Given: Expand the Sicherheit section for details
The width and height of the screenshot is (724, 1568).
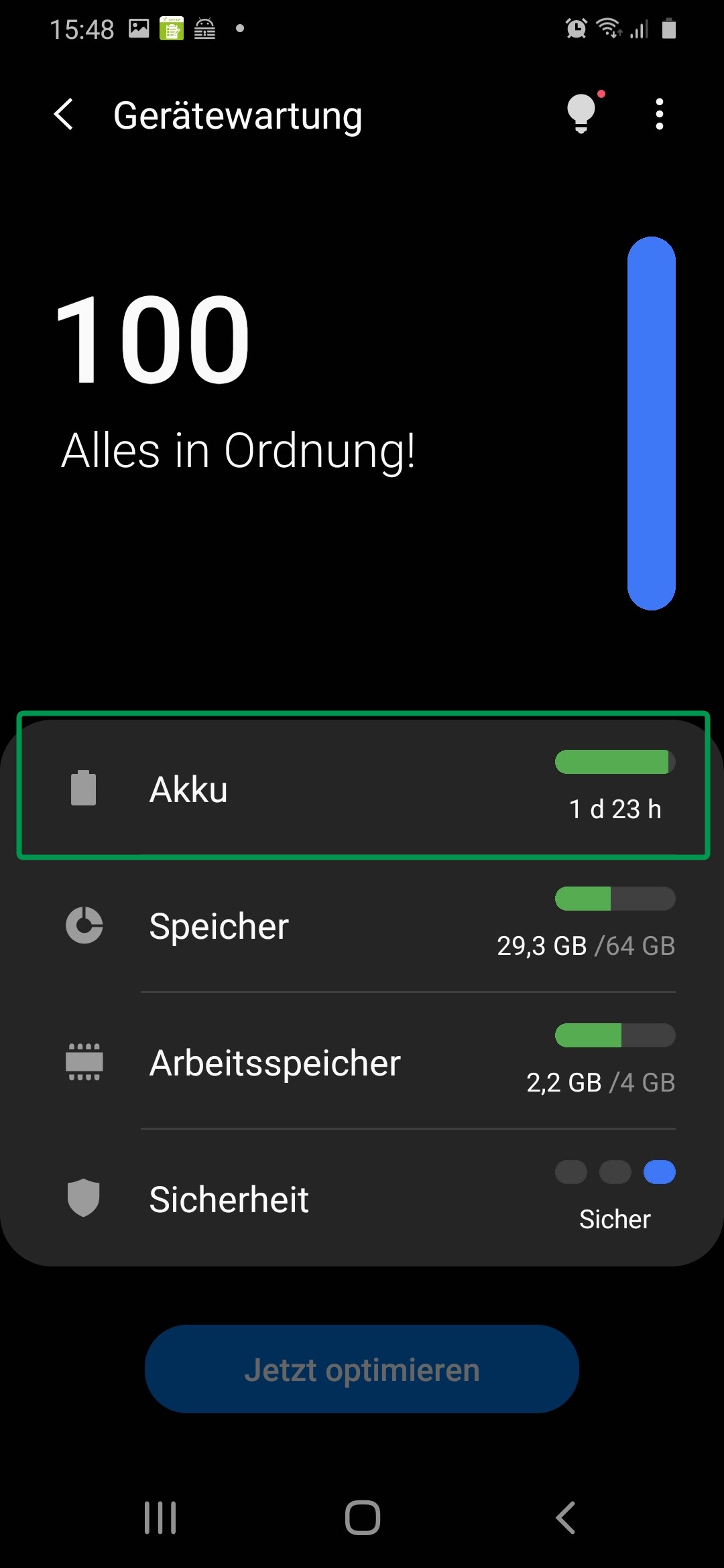Looking at the screenshot, I should tap(362, 1199).
